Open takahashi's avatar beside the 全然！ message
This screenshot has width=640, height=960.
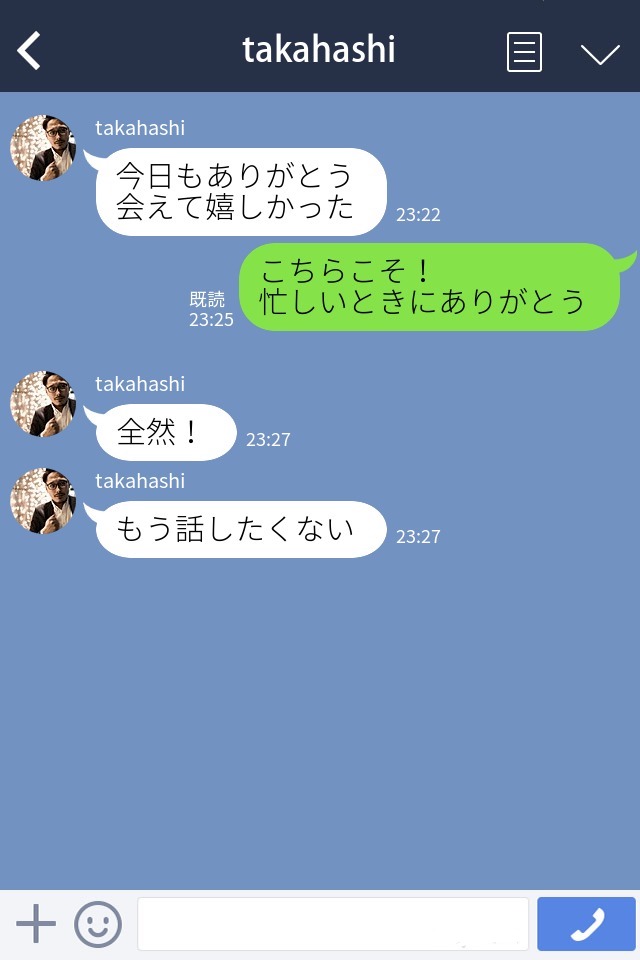43,404
